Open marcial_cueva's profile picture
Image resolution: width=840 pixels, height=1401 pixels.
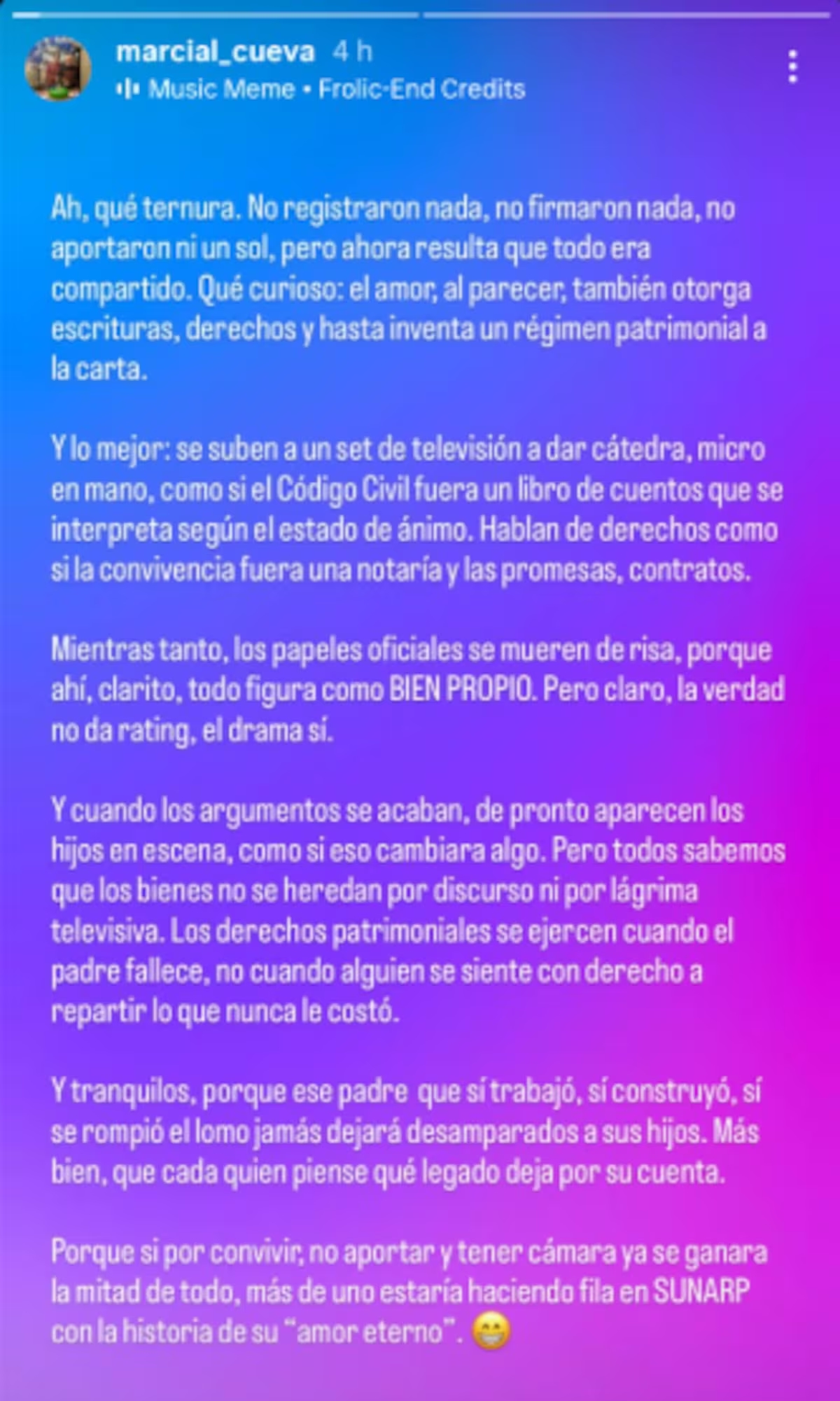point(58,69)
